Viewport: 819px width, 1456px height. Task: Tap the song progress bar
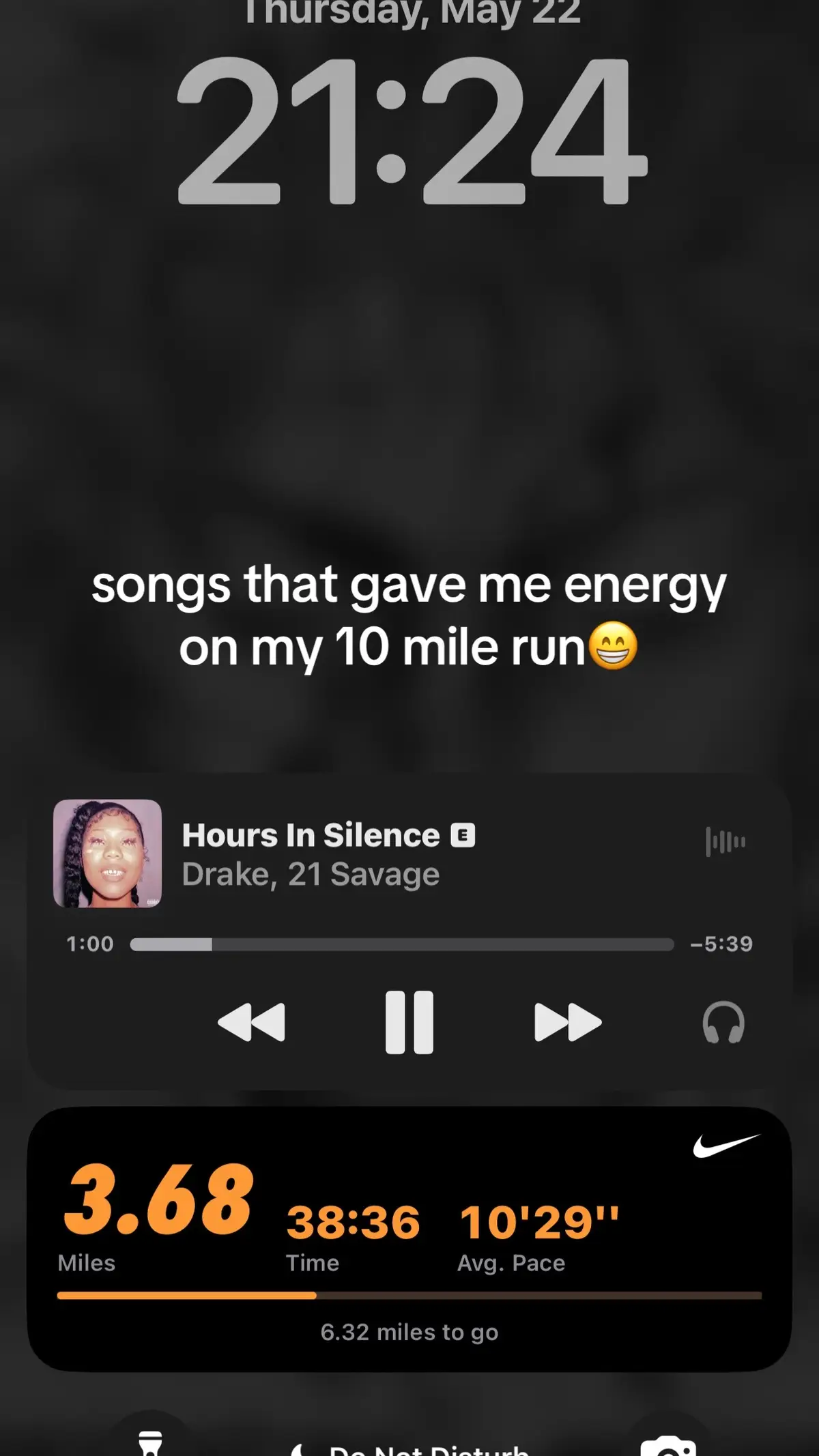point(401,944)
